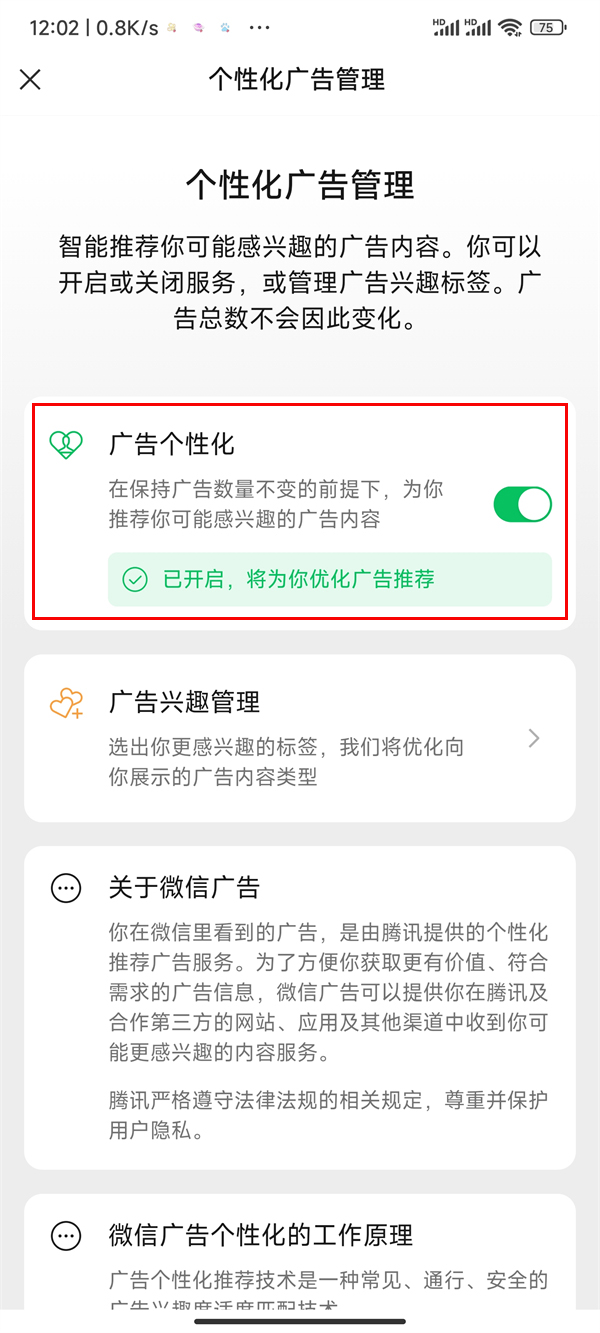This screenshot has width=600, height=1333.
Task: Close the 个性化广告管理 page
Action: pos(30,80)
